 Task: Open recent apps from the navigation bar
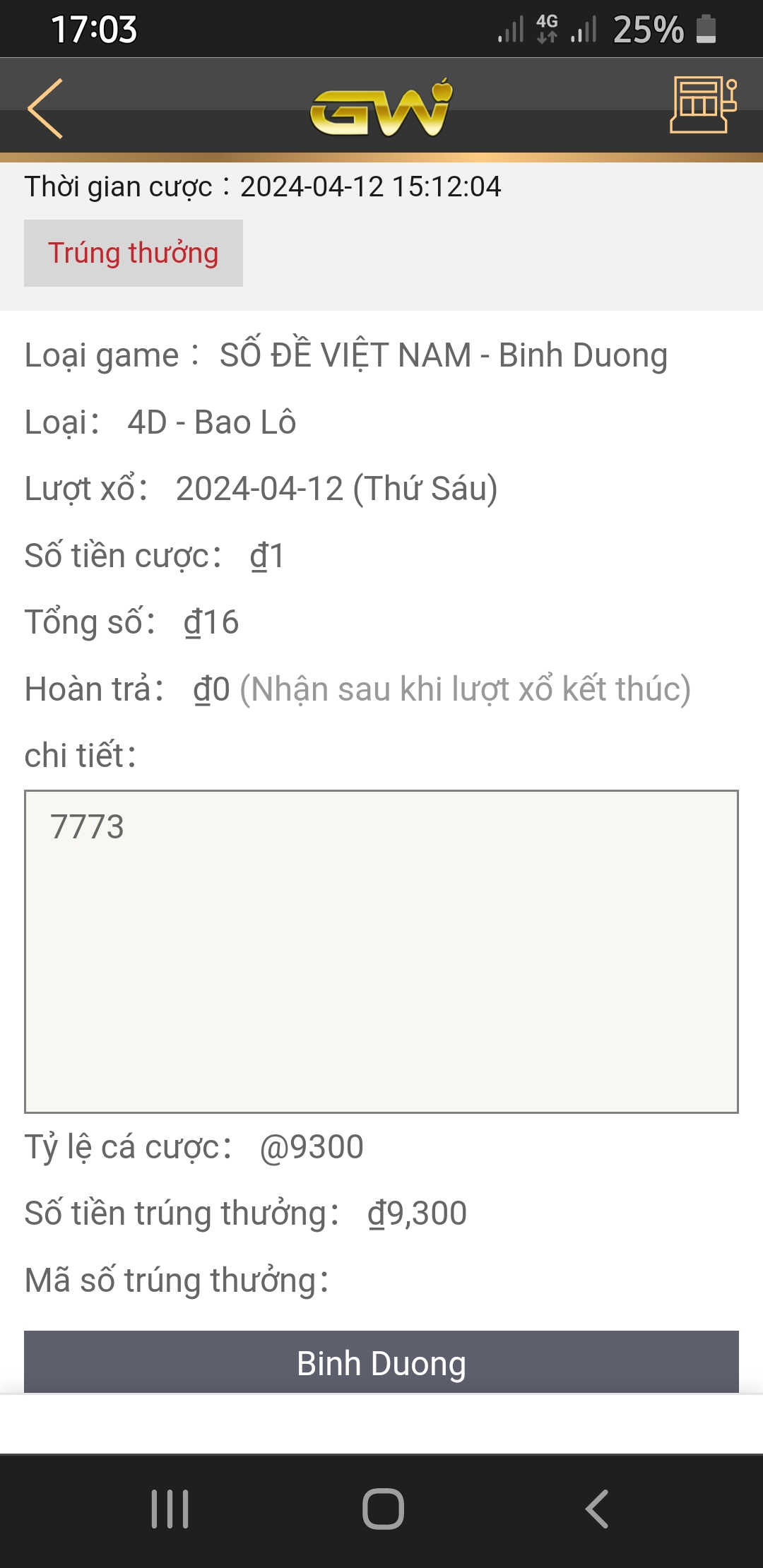point(170,1509)
